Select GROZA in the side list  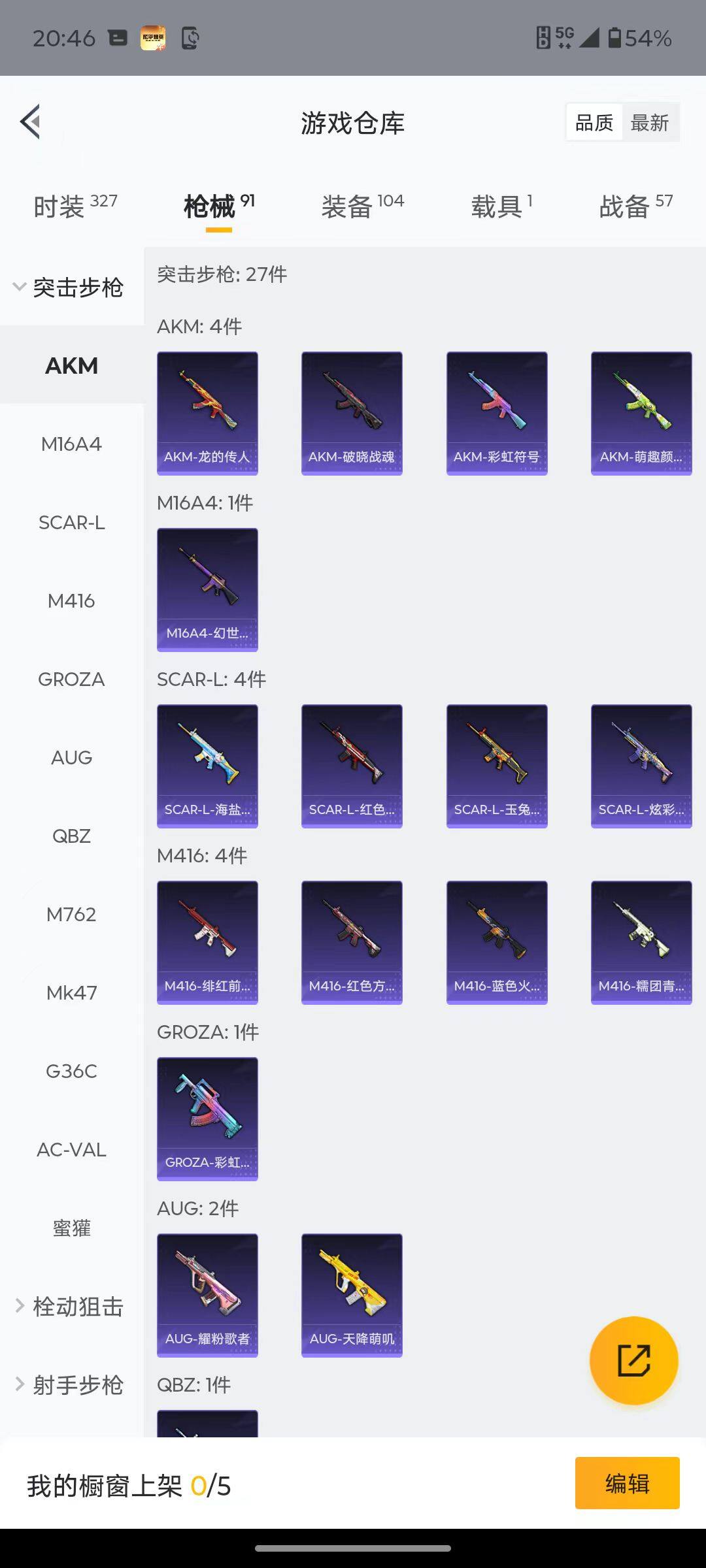click(71, 679)
